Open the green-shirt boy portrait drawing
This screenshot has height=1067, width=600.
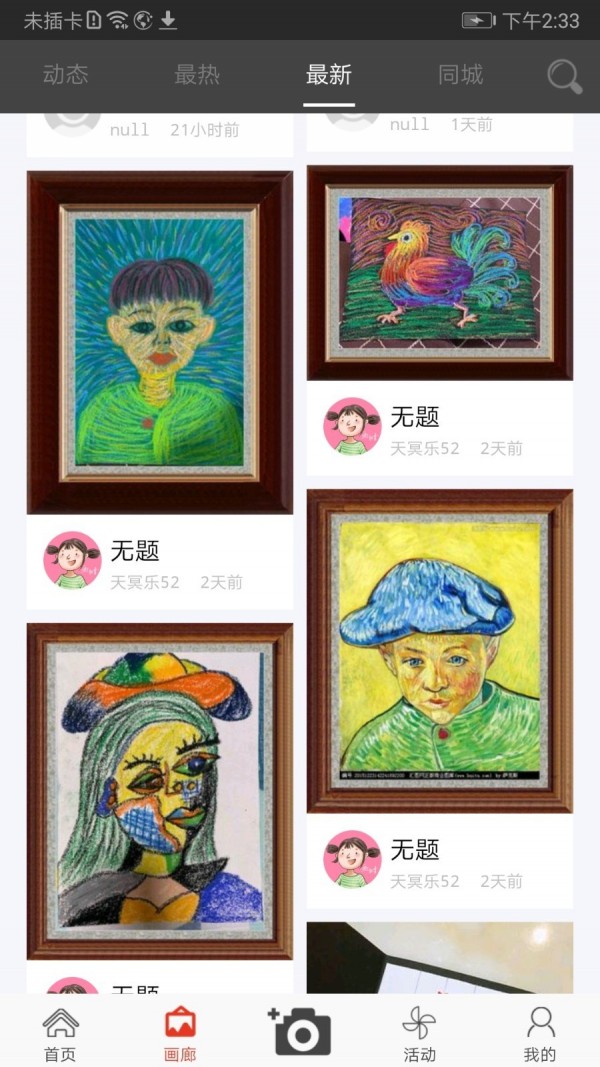(160, 342)
